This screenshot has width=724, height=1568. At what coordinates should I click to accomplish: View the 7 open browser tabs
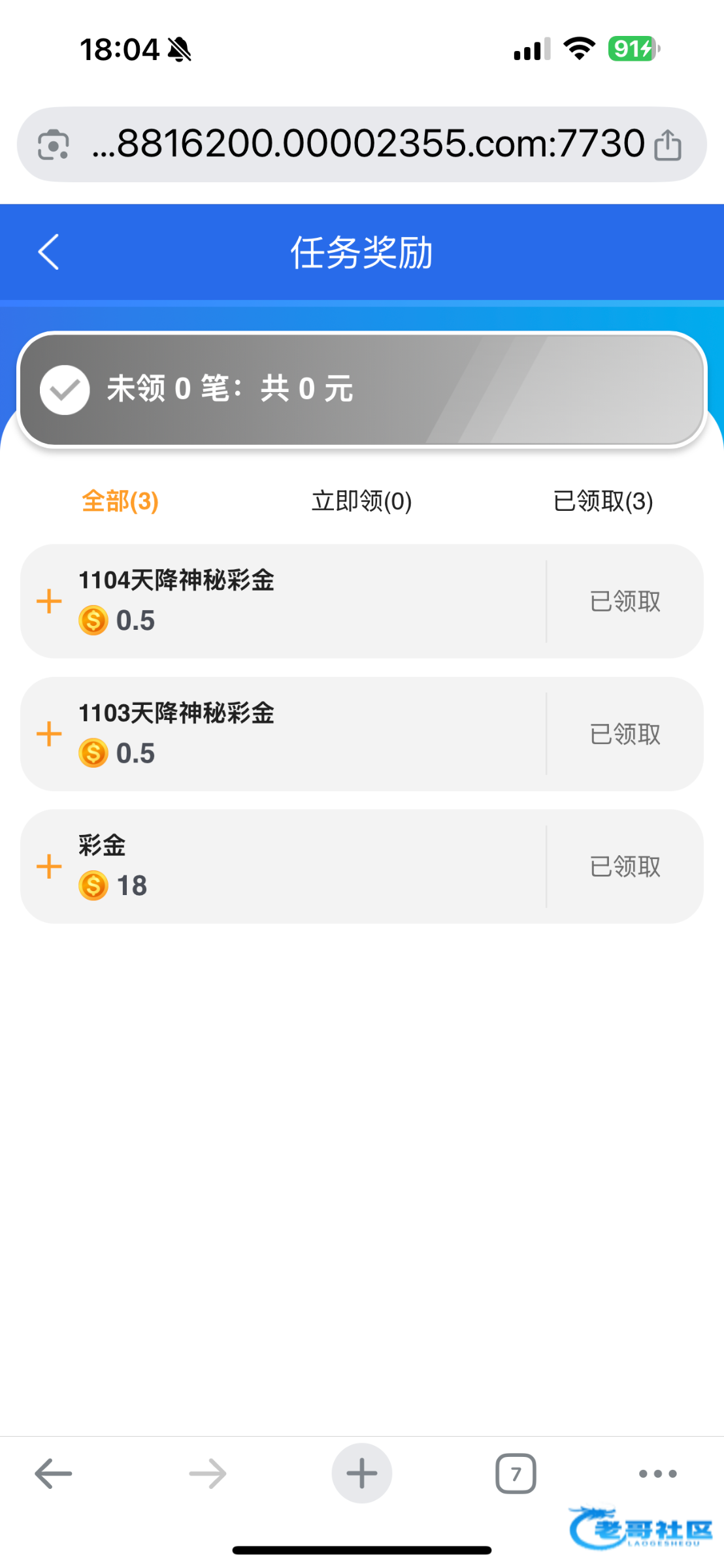click(x=516, y=1473)
